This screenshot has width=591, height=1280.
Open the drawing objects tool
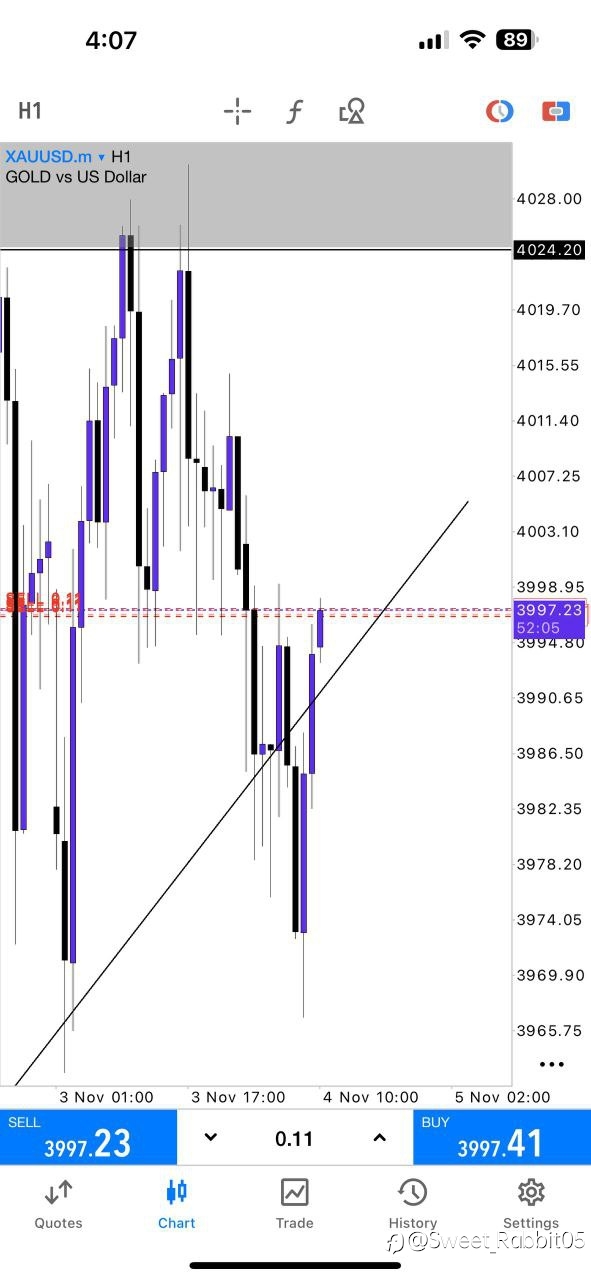click(352, 111)
